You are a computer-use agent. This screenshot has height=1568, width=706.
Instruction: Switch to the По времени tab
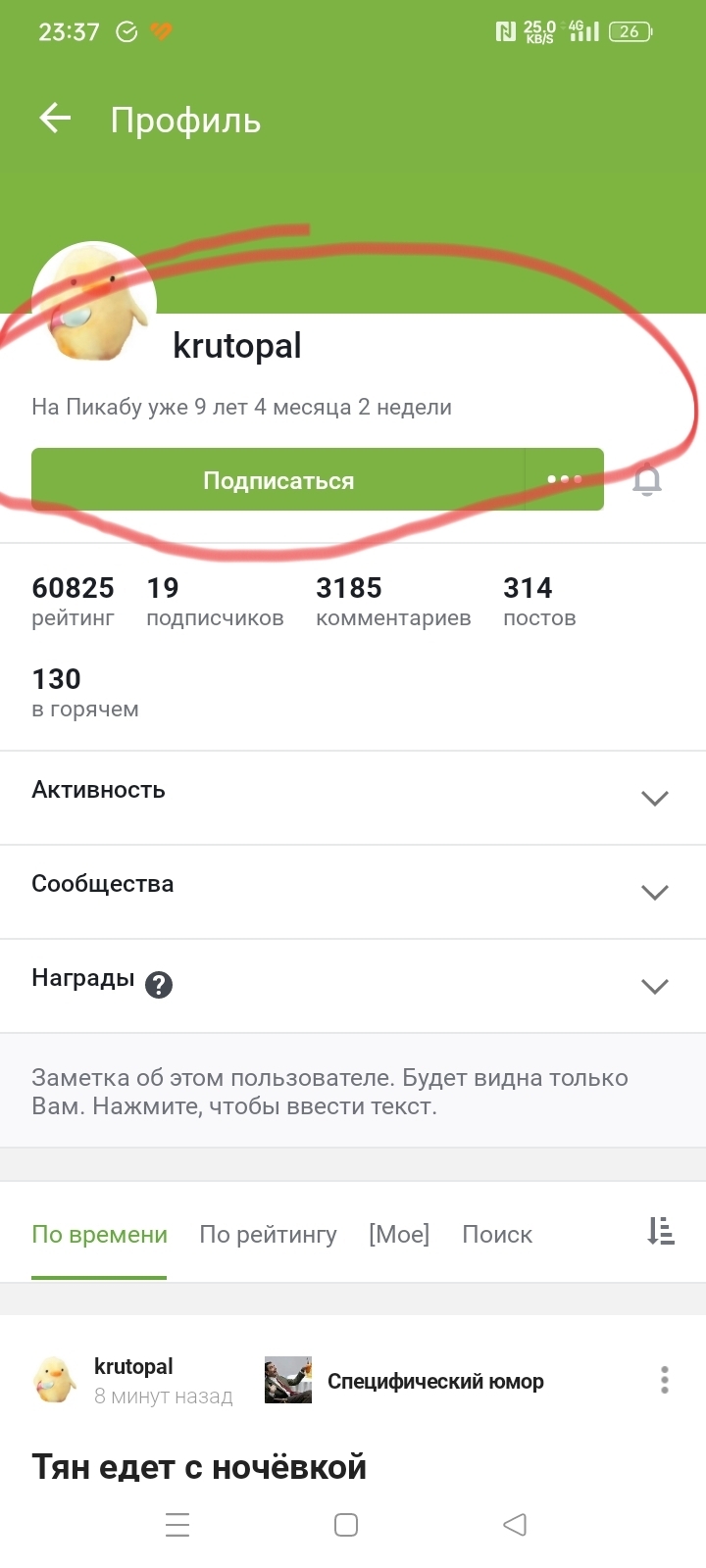(x=99, y=1235)
